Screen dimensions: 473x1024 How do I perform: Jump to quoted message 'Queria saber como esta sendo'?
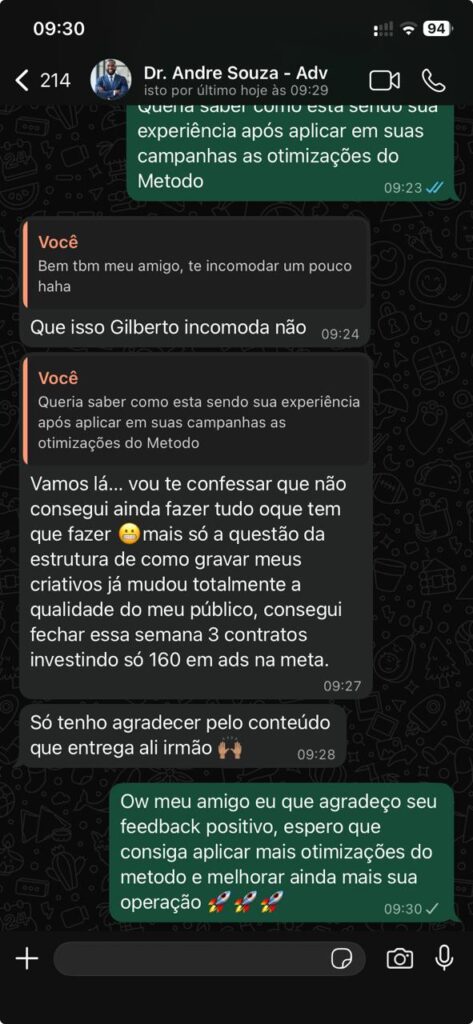point(196,410)
